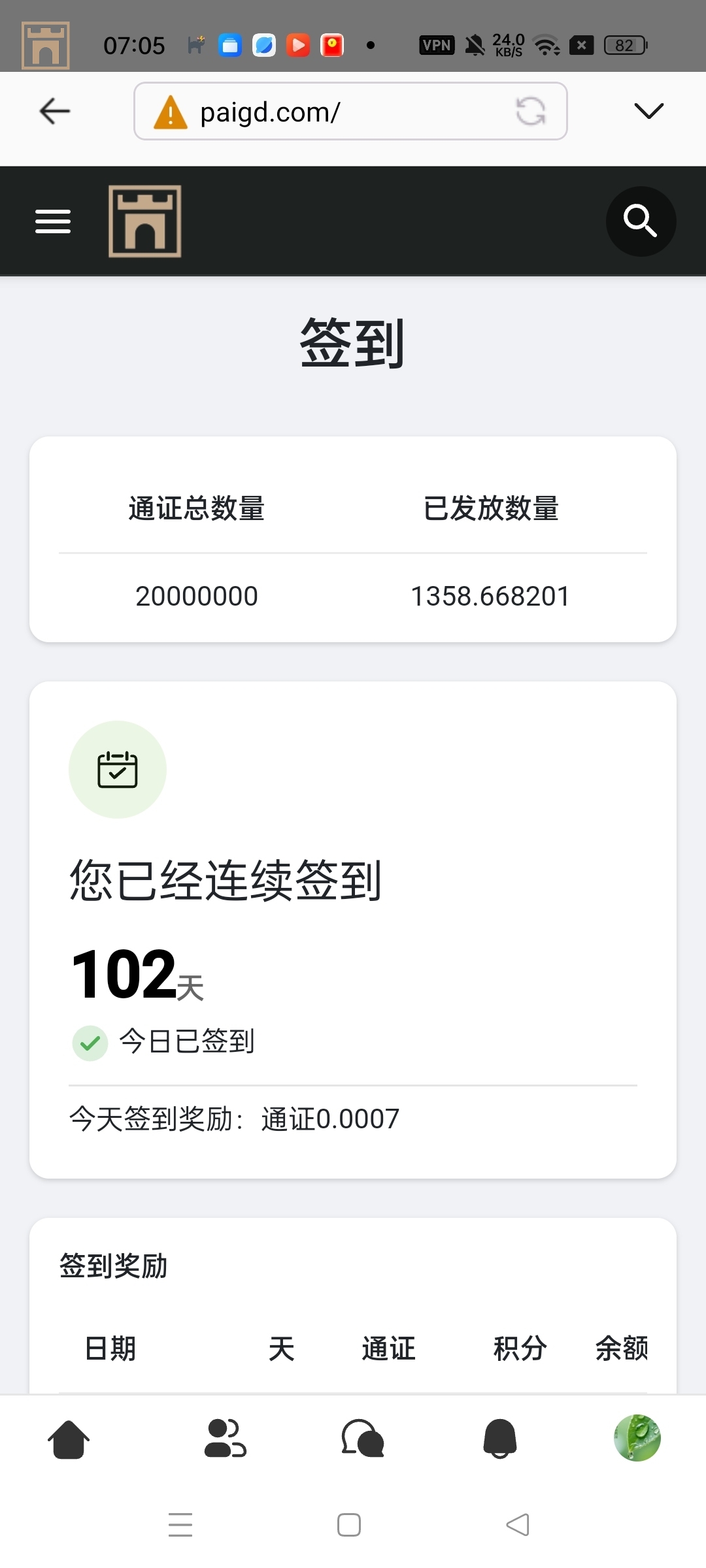Tap the system back button

pyautogui.click(x=518, y=1525)
